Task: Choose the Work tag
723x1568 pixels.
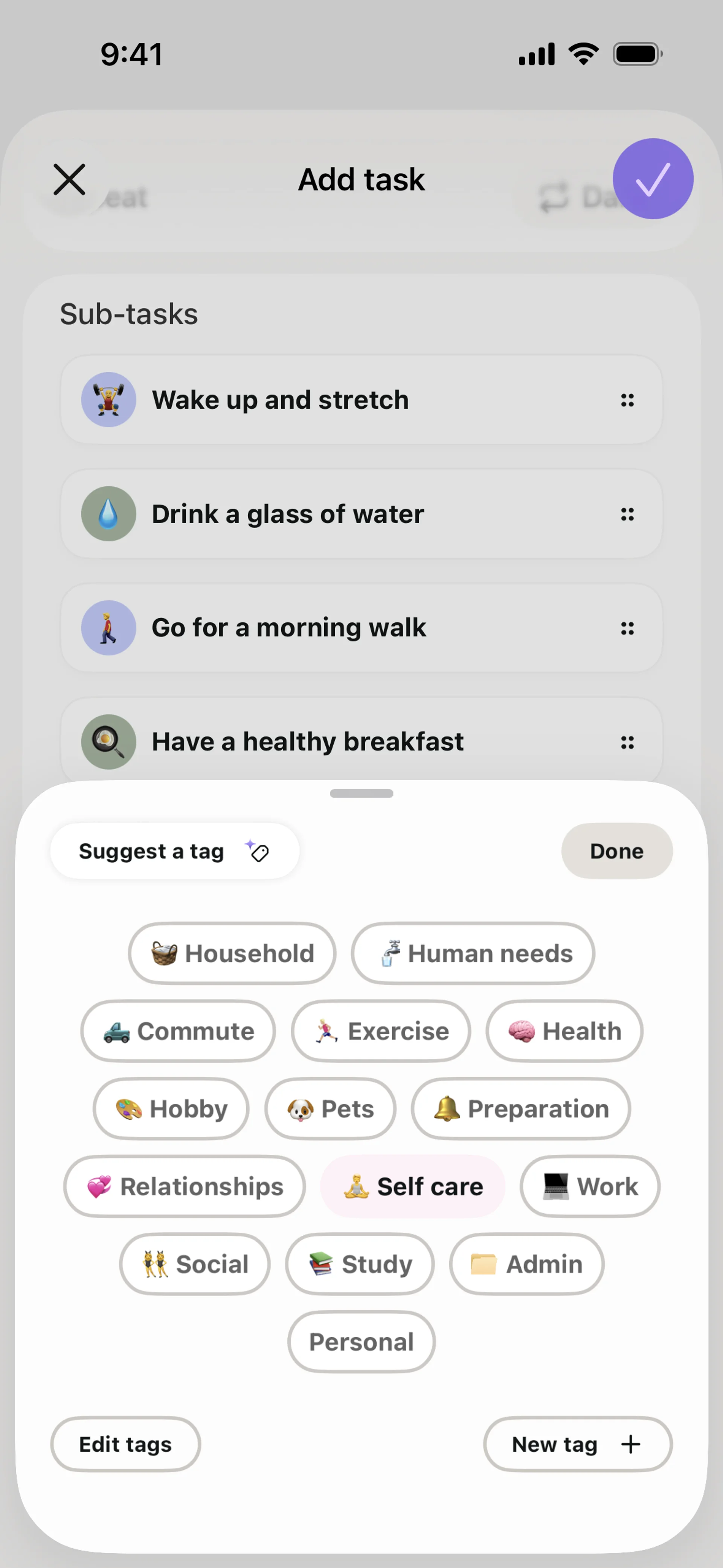Action: 590,1186
